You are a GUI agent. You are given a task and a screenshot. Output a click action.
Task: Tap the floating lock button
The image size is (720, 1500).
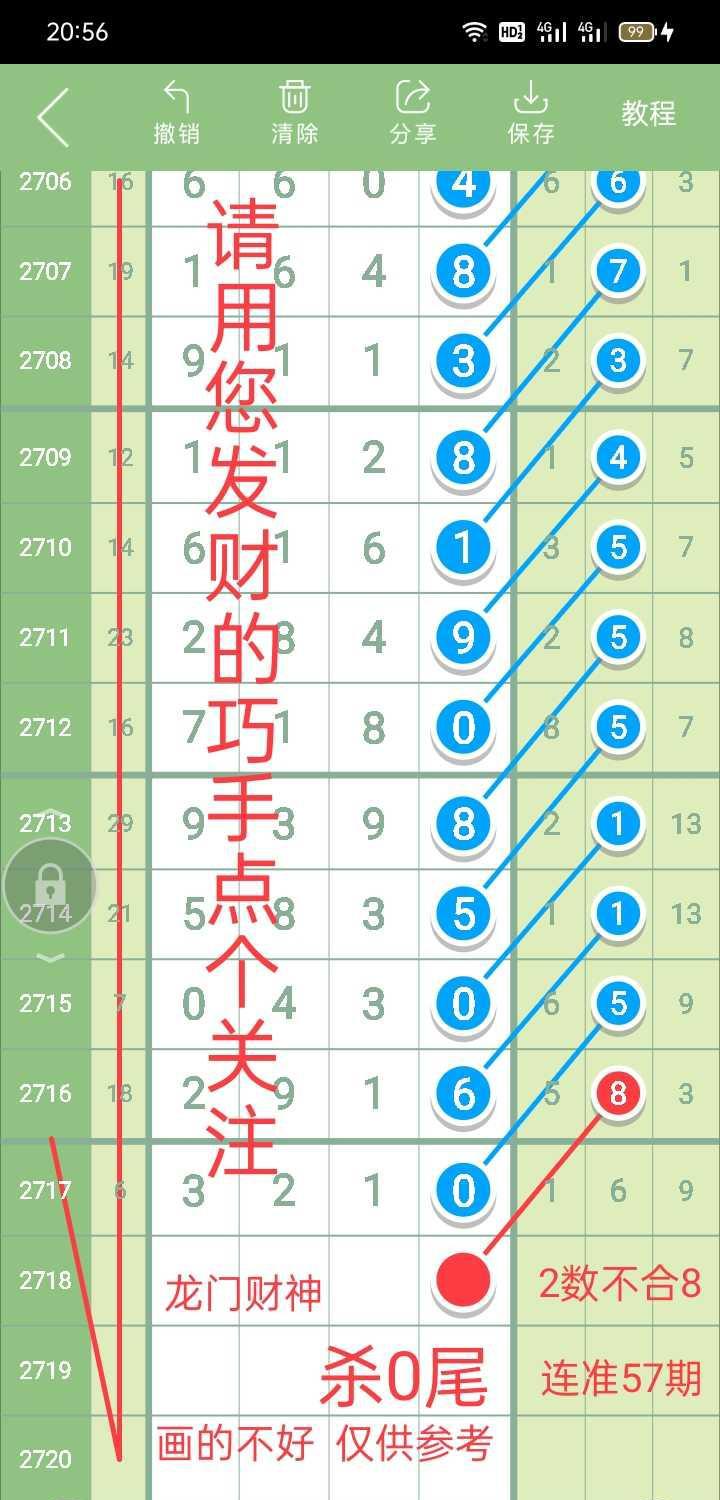pos(50,886)
